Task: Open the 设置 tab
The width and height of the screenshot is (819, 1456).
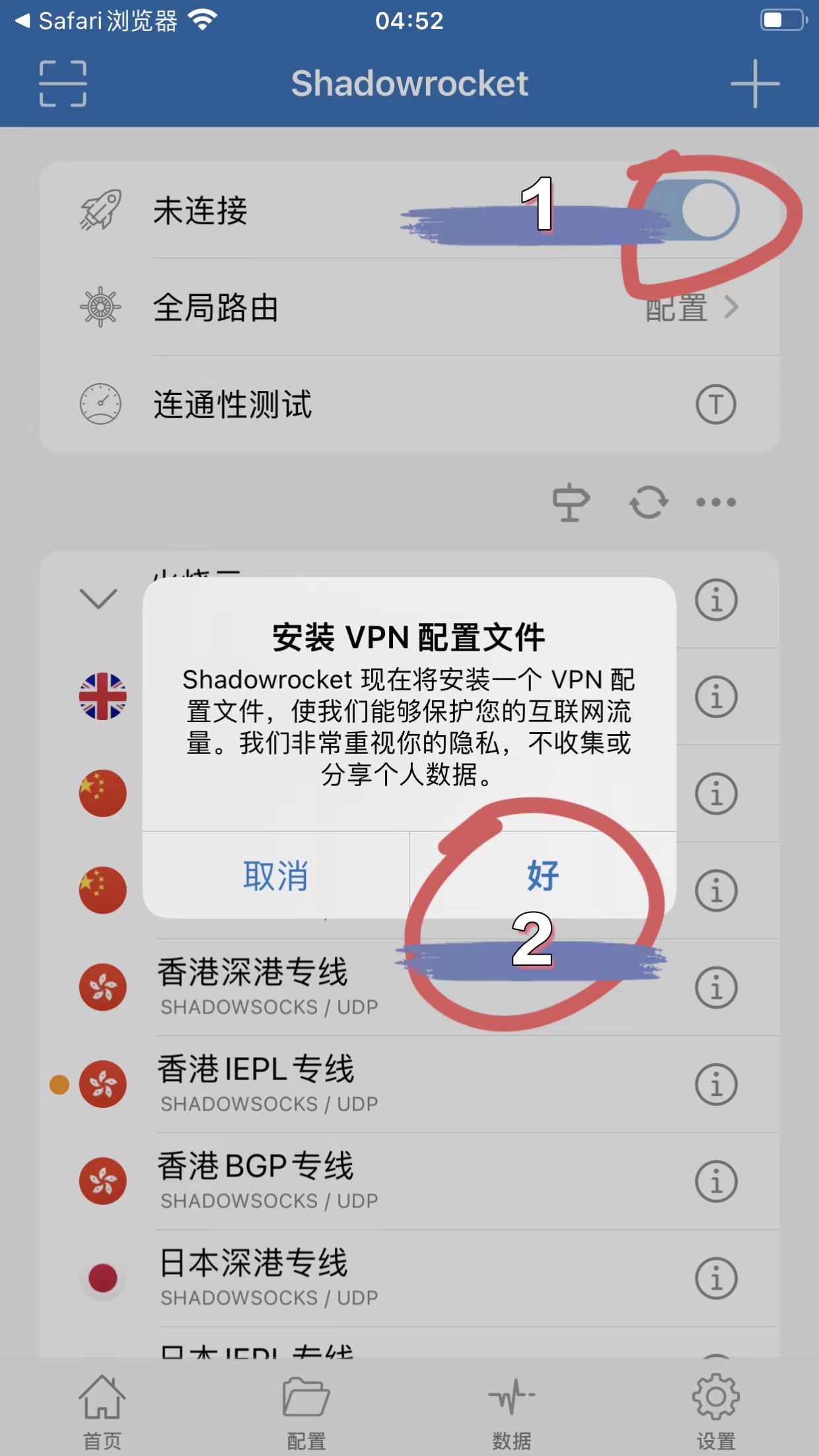Action: (717, 1410)
